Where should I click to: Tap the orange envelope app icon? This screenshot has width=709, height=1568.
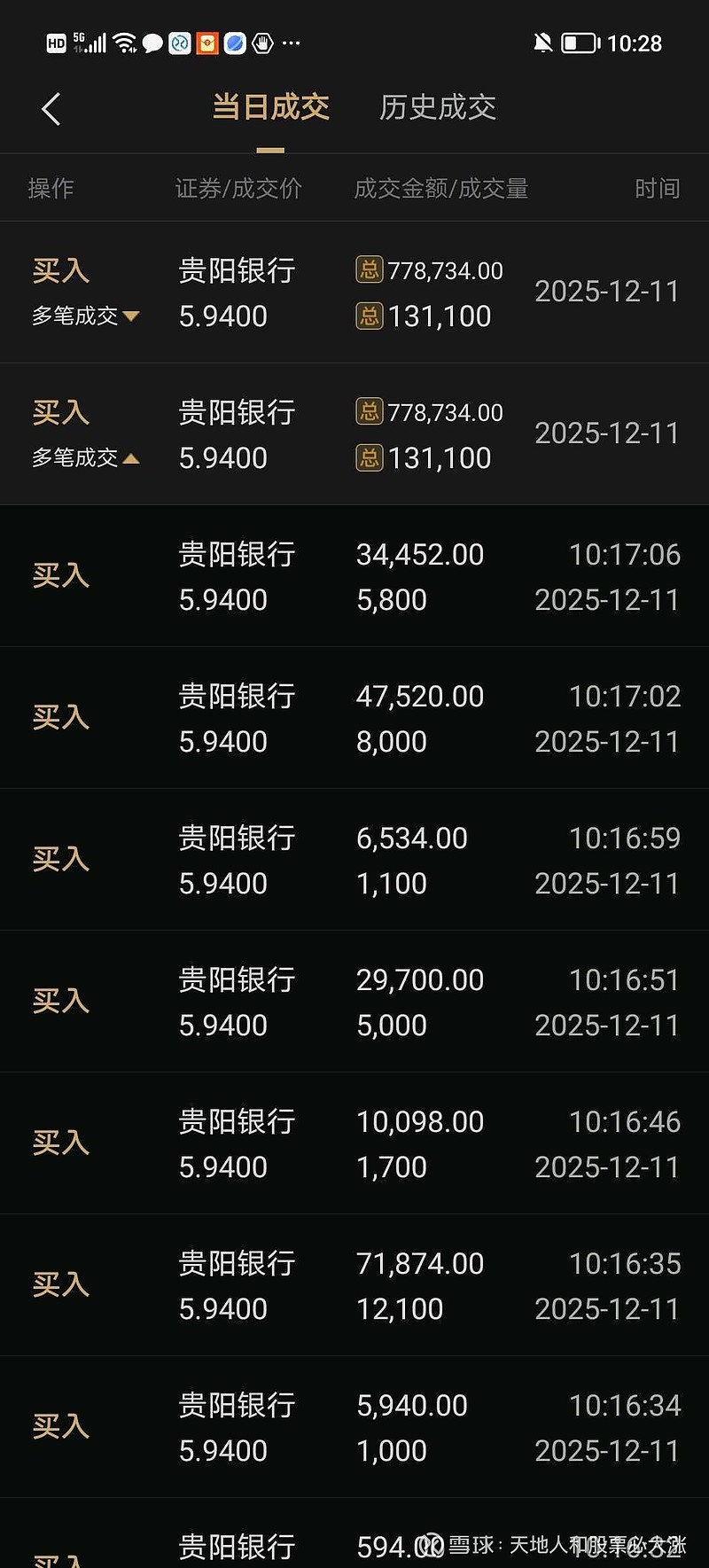pyautogui.click(x=208, y=43)
